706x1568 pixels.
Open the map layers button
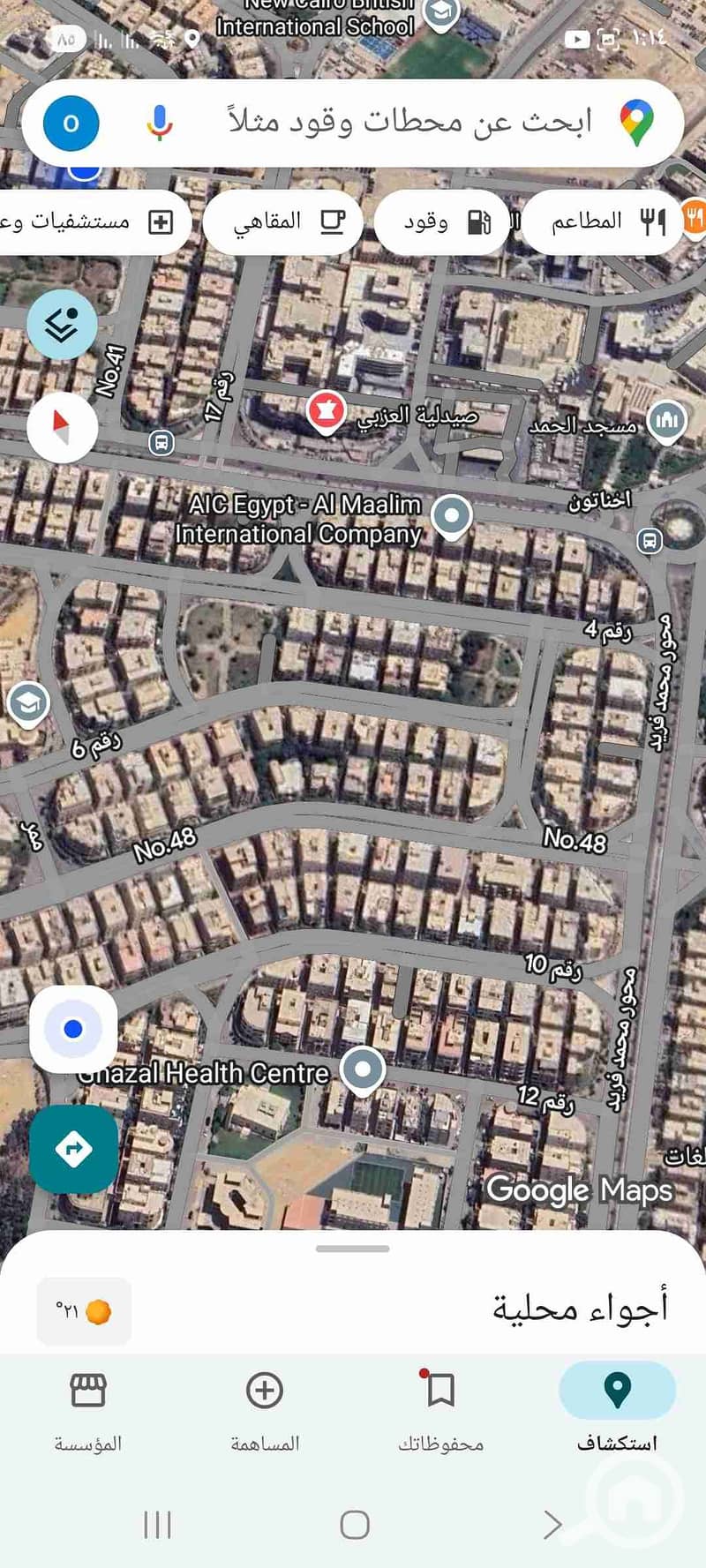[62, 325]
